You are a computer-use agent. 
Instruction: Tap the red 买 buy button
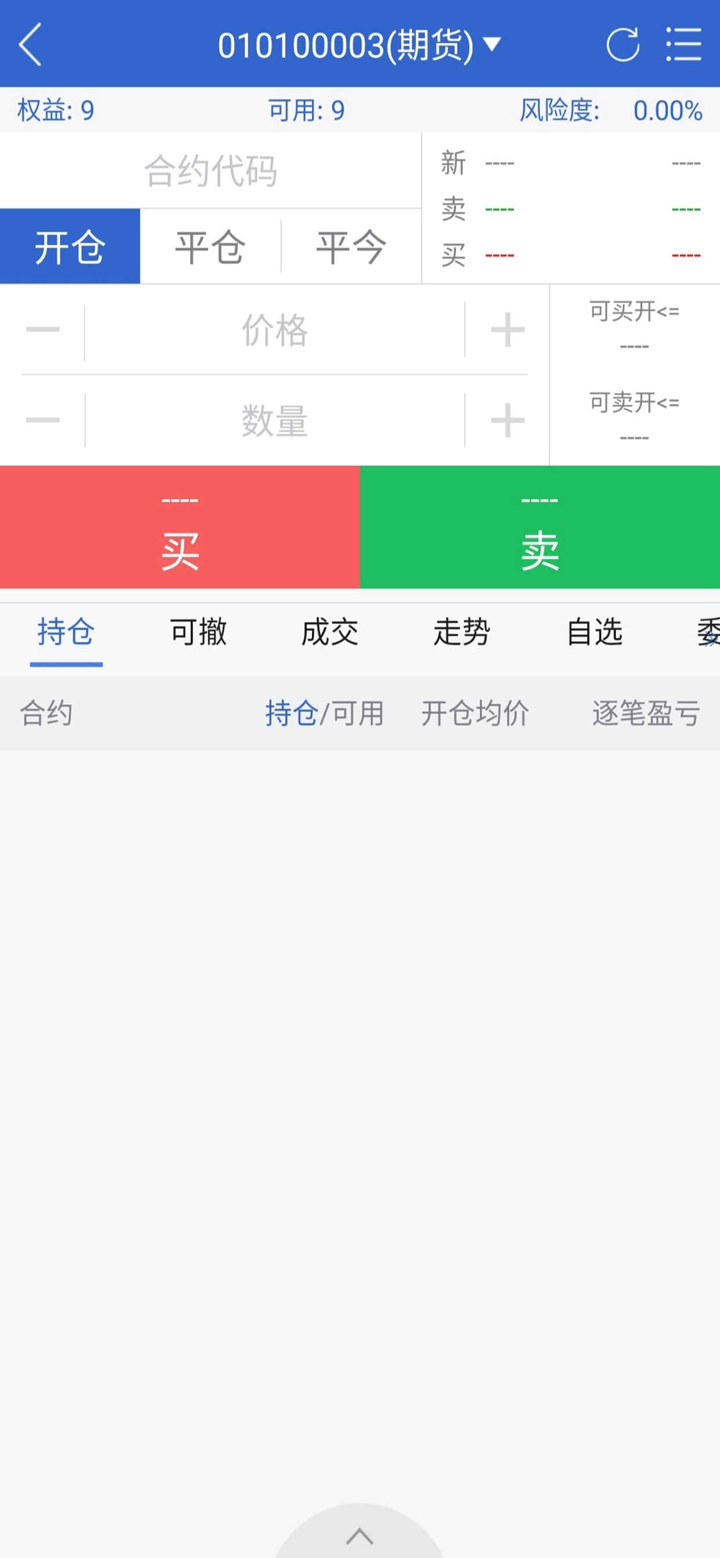tap(180, 528)
